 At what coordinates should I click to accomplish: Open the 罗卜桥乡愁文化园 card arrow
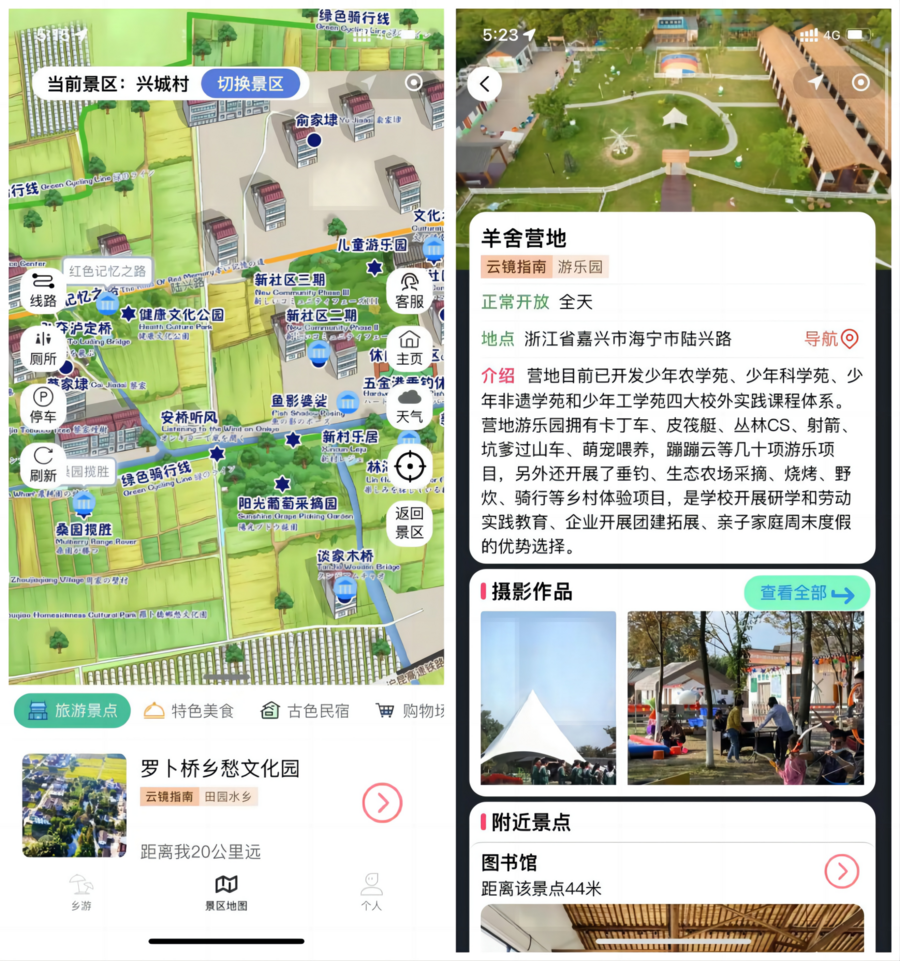click(x=382, y=802)
